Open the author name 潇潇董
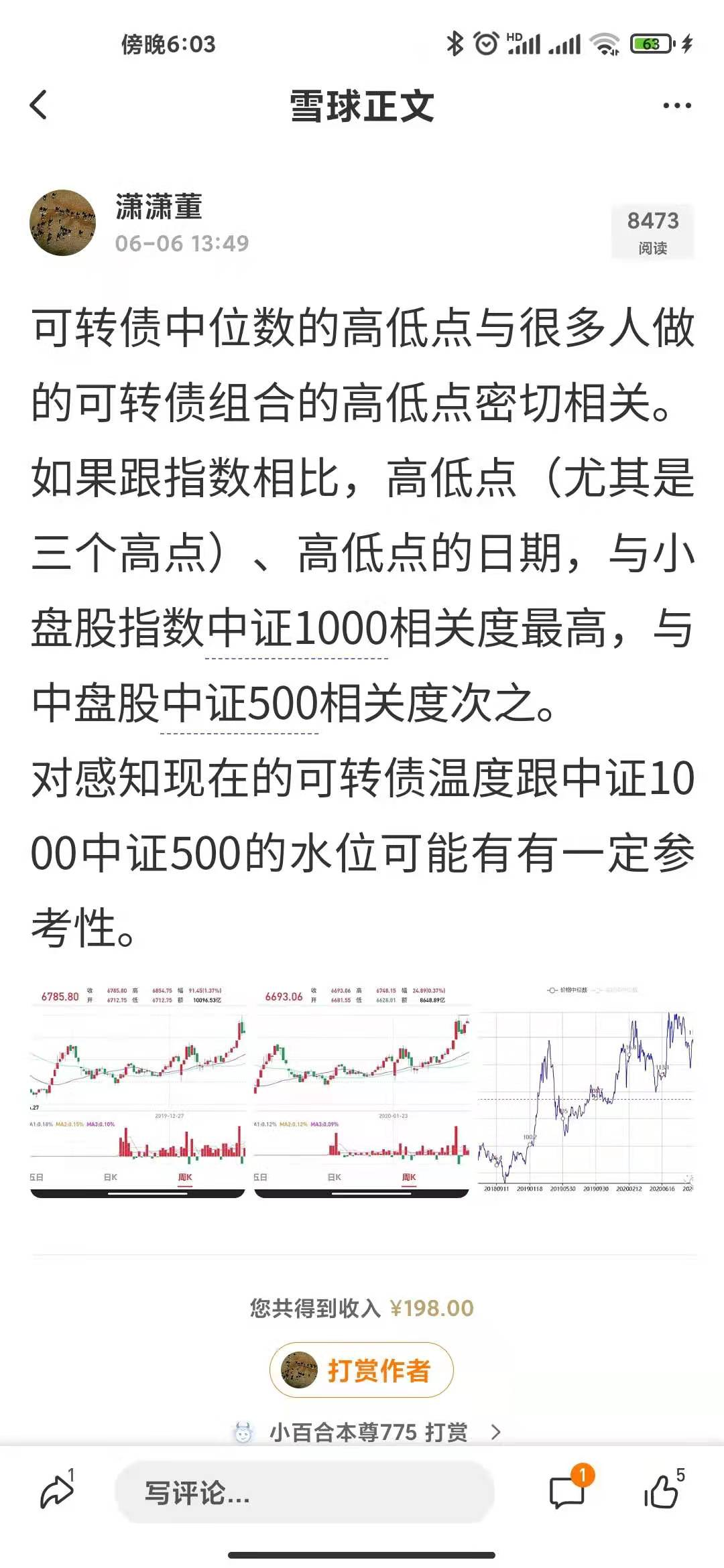The image size is (724, 1568). pos(159,206)
